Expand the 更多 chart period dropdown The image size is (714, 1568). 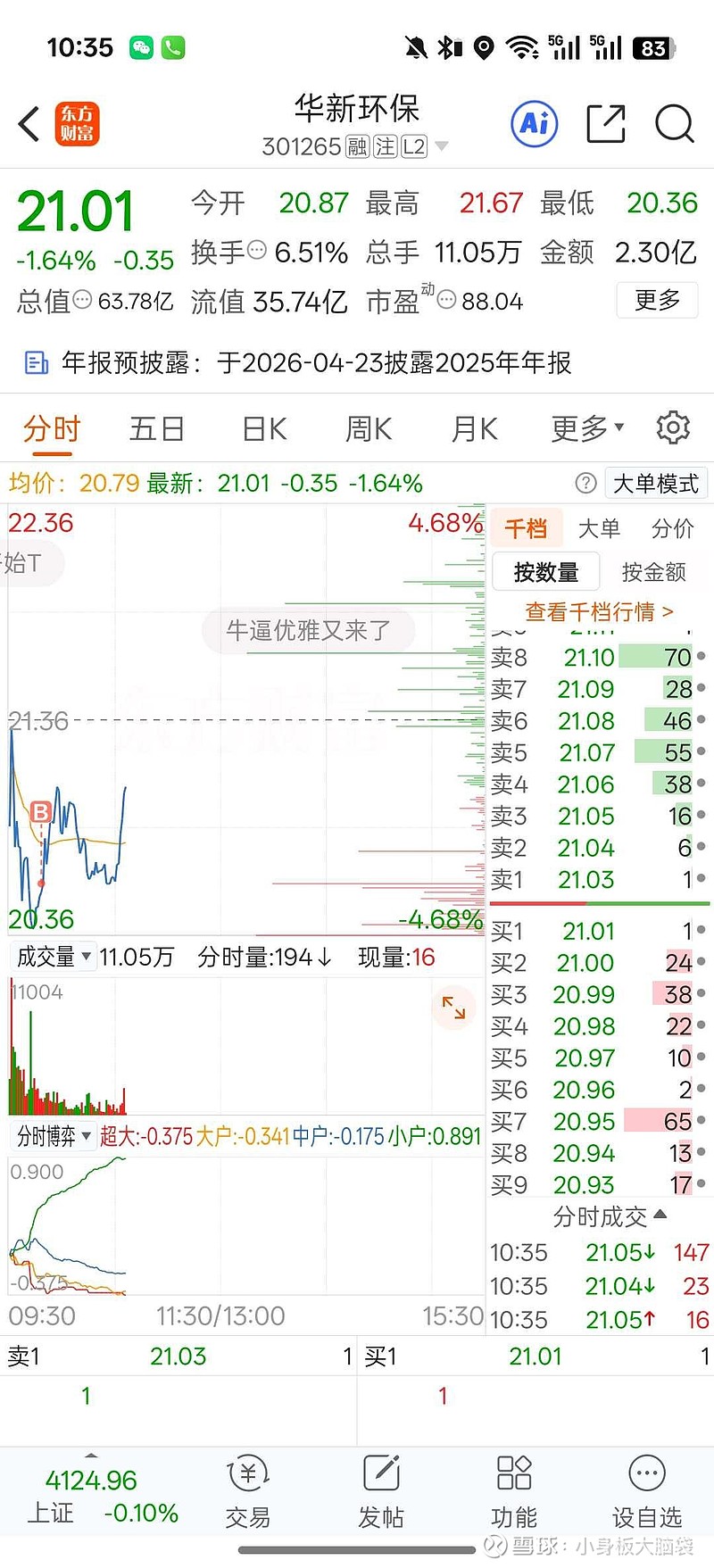click(x=587, y=429)
